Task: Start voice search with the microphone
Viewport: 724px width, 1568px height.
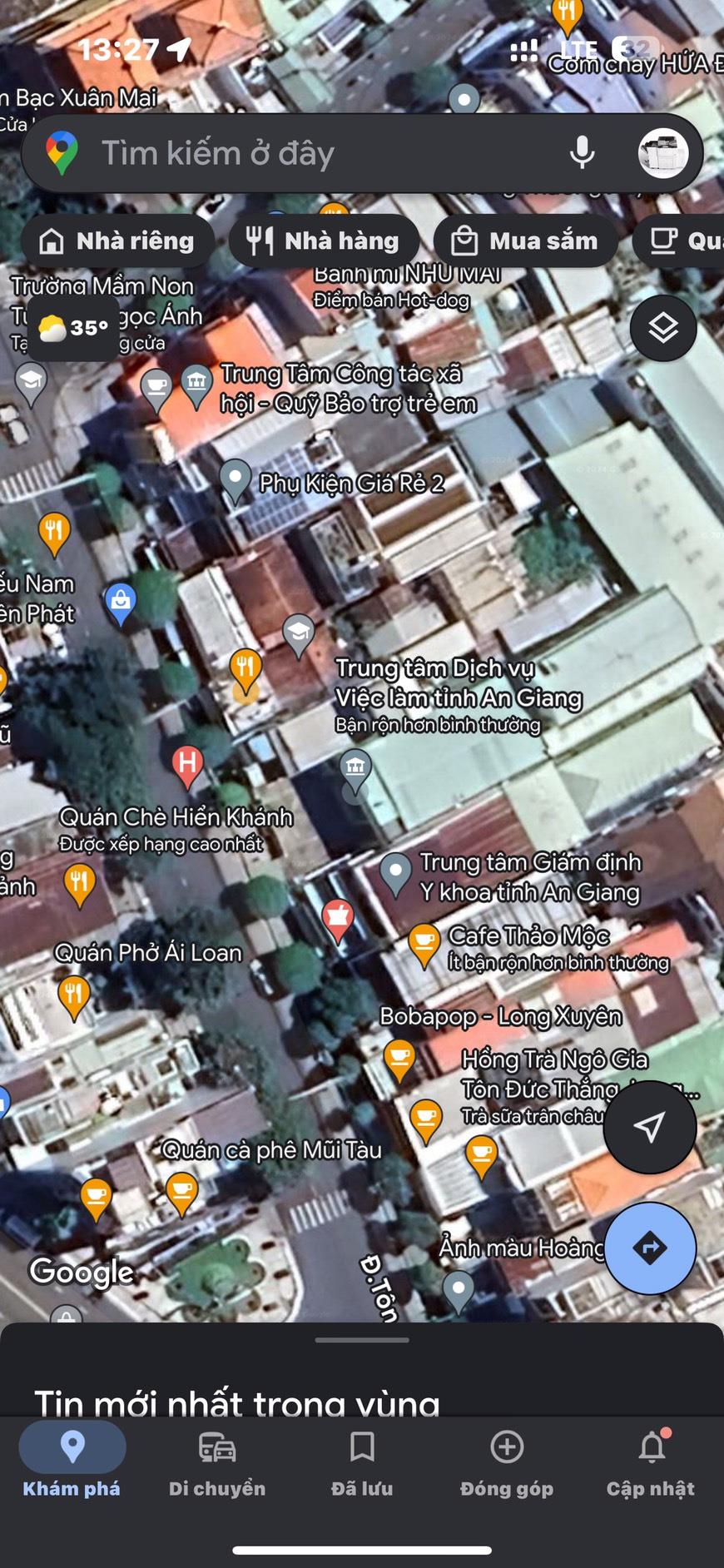Action: coord(582,153)
